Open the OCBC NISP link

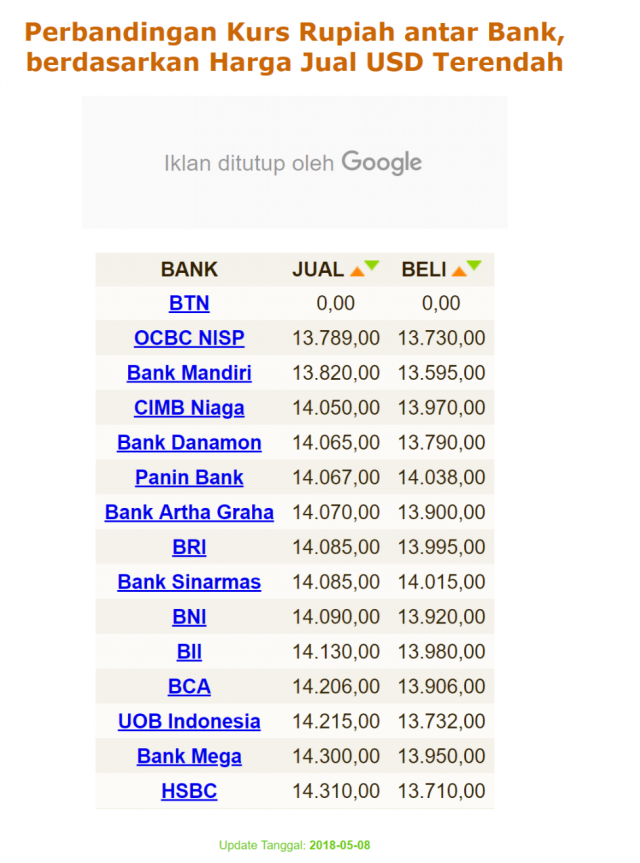point(189,338)
